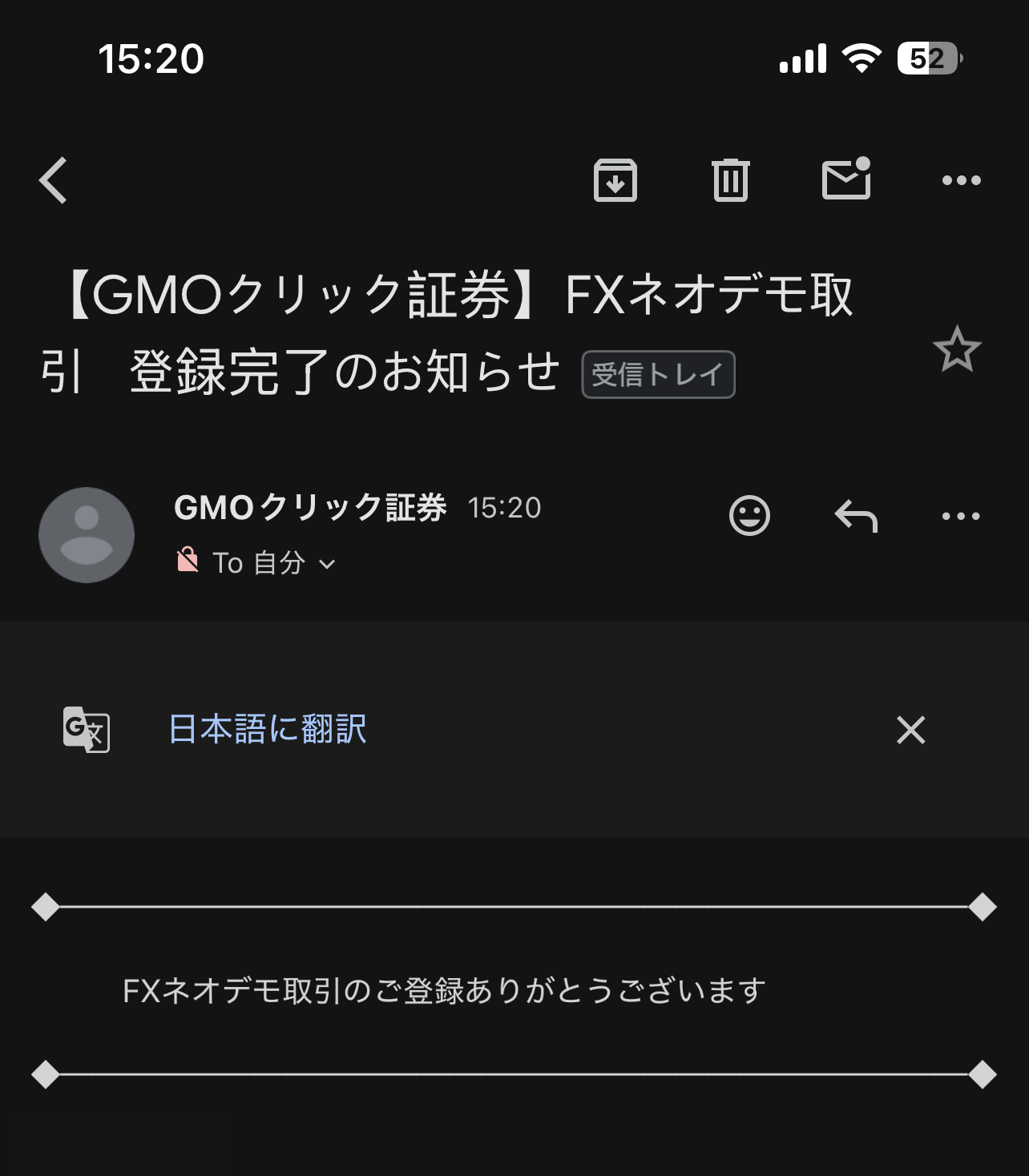Open the top-right overflow menu
Image resolution: width=1029 pixels, height=1176 pixels.
point(962,180)
